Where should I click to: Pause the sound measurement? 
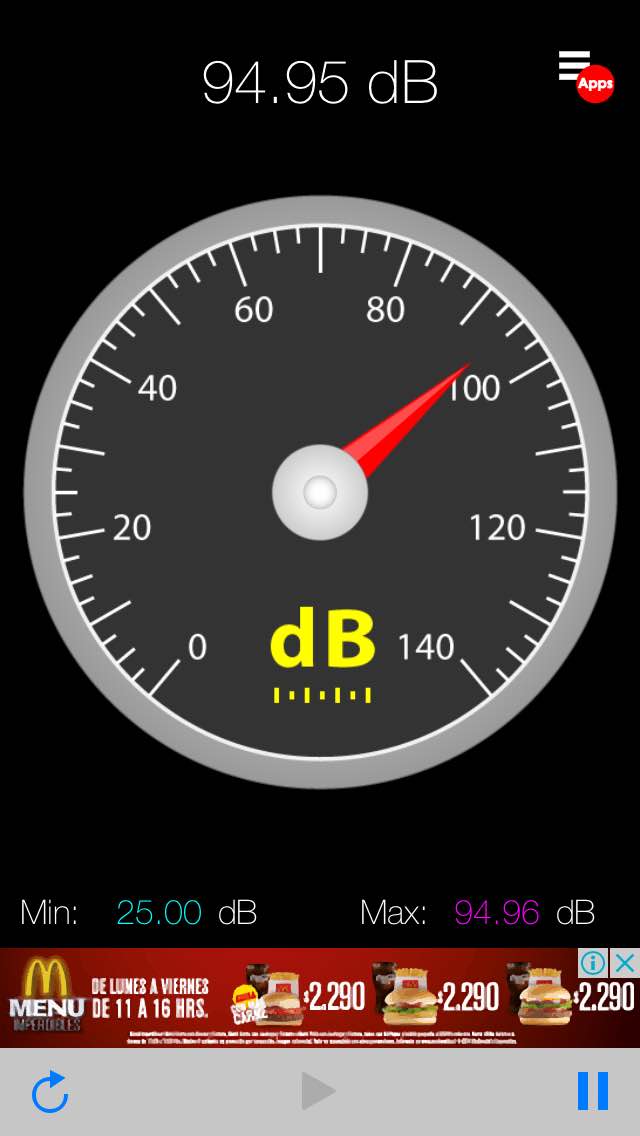[592, 1091]
